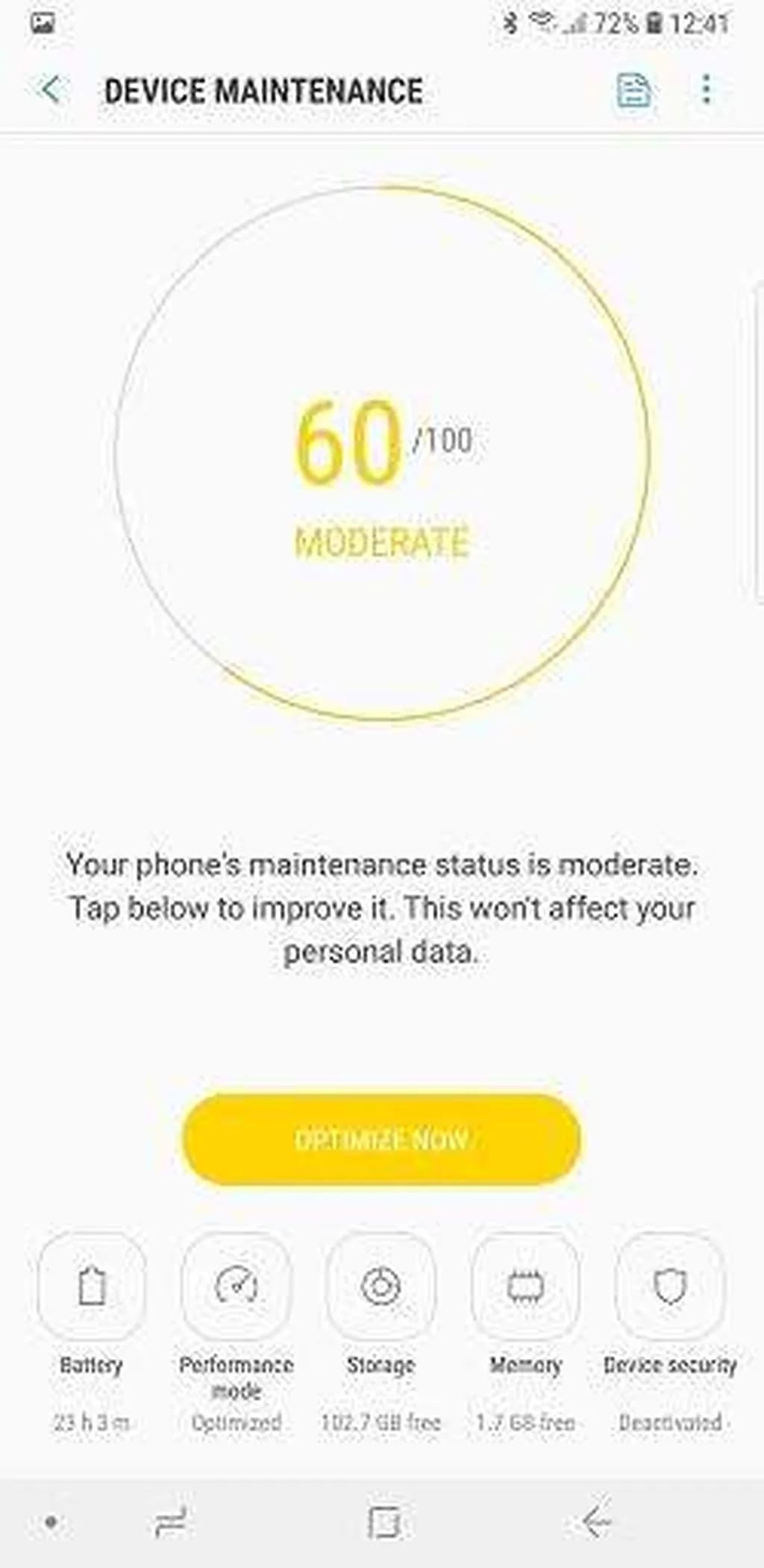Screen dimensions: 764x1568
Task: Go to home screen via navigation bar
Action: [383, 1521]
